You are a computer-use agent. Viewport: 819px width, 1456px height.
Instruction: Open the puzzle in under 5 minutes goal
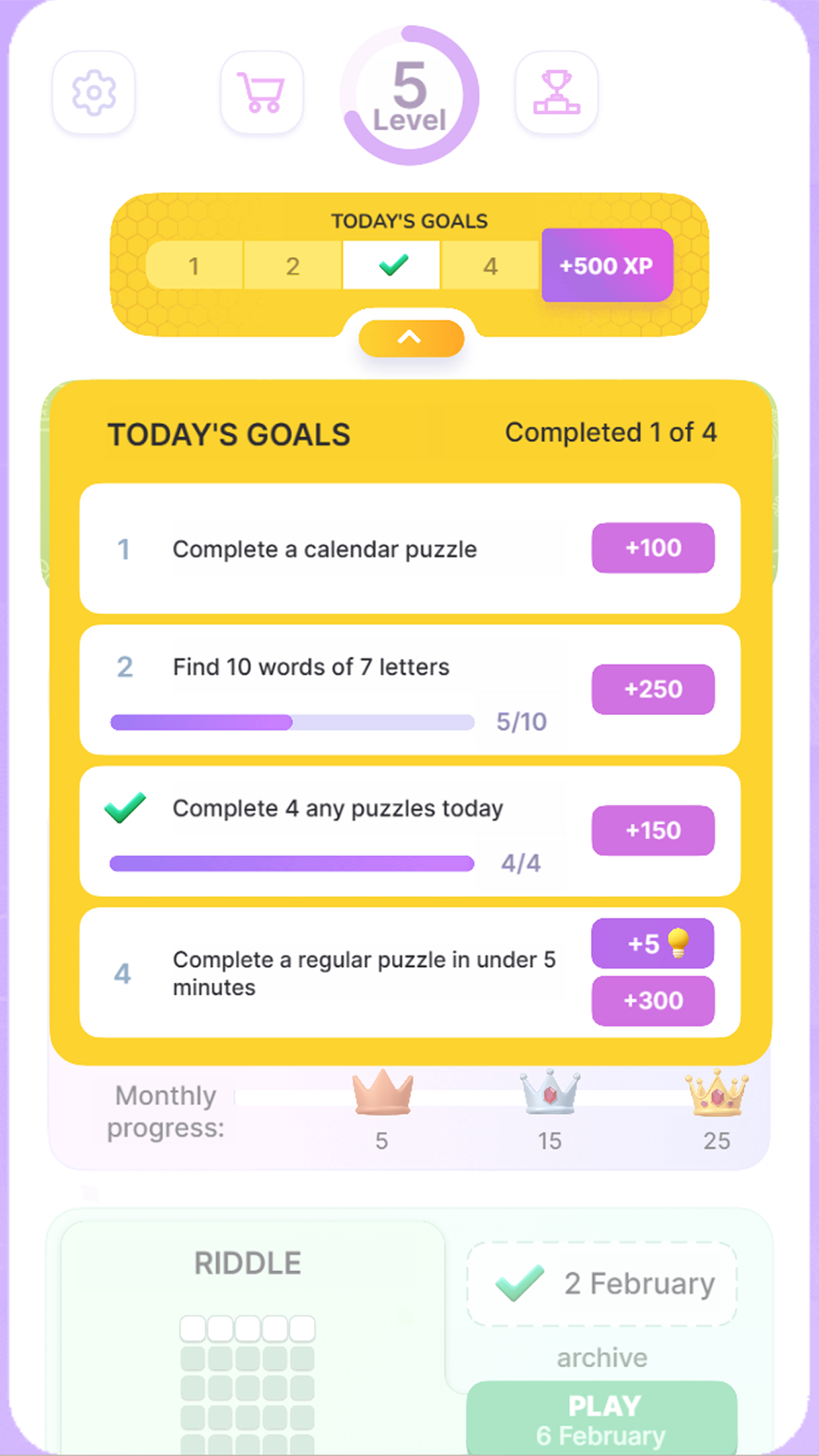[409, 972]
